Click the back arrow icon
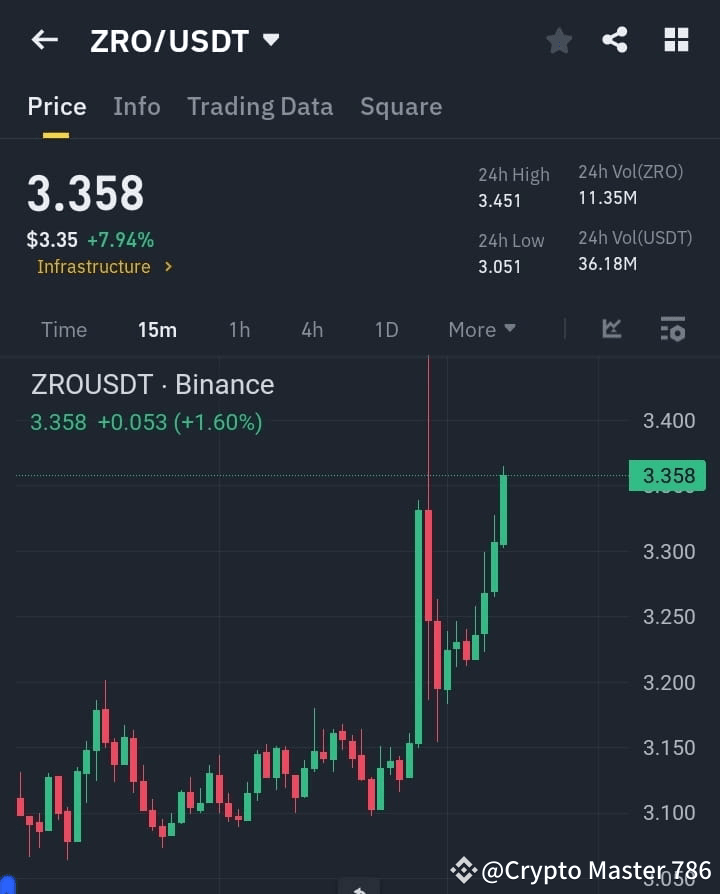 (43, 40)
